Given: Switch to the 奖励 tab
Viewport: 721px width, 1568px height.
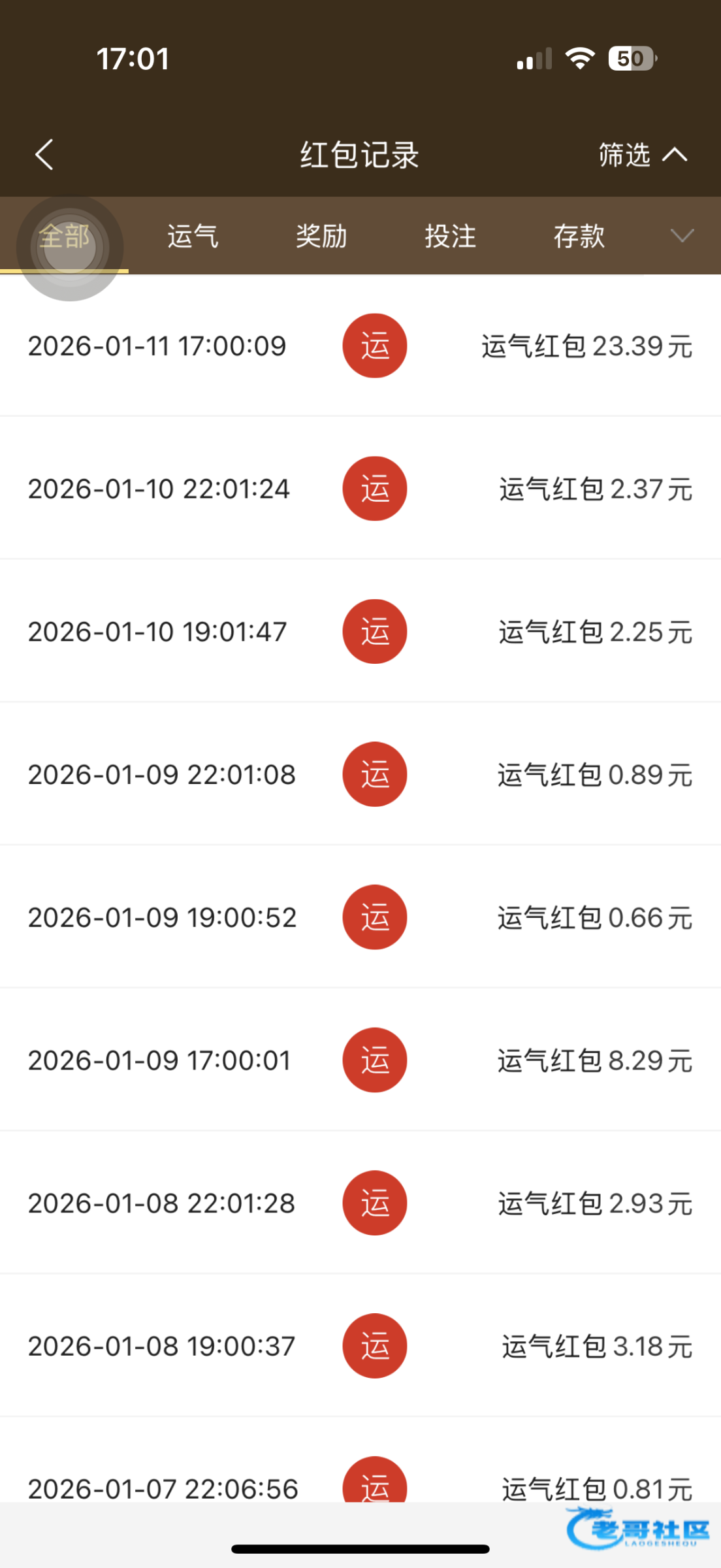Looking at the screenshot, I should [321, 236].
